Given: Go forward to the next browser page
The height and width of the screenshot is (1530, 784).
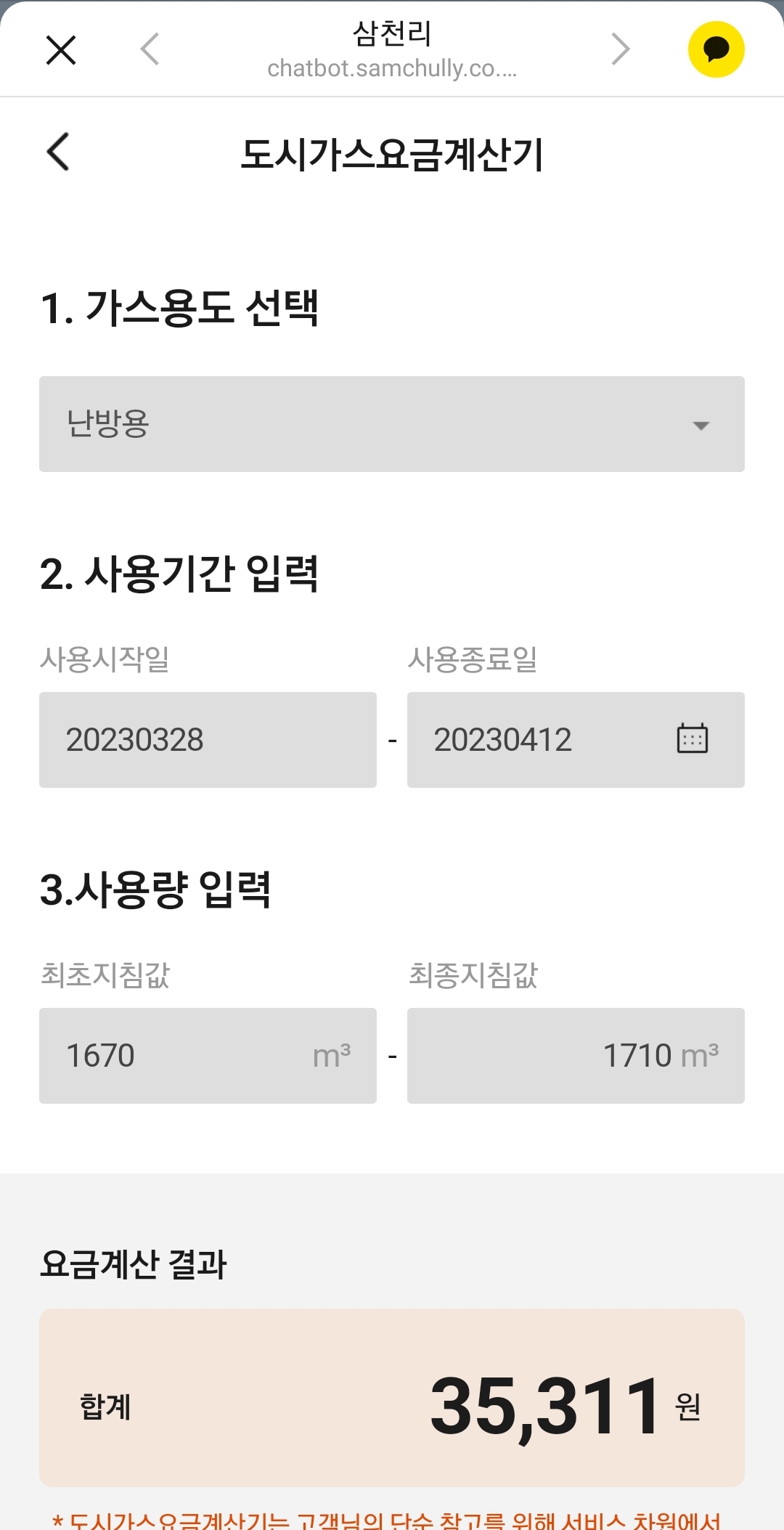Looking at the screenshot, I should pos(620,50).
